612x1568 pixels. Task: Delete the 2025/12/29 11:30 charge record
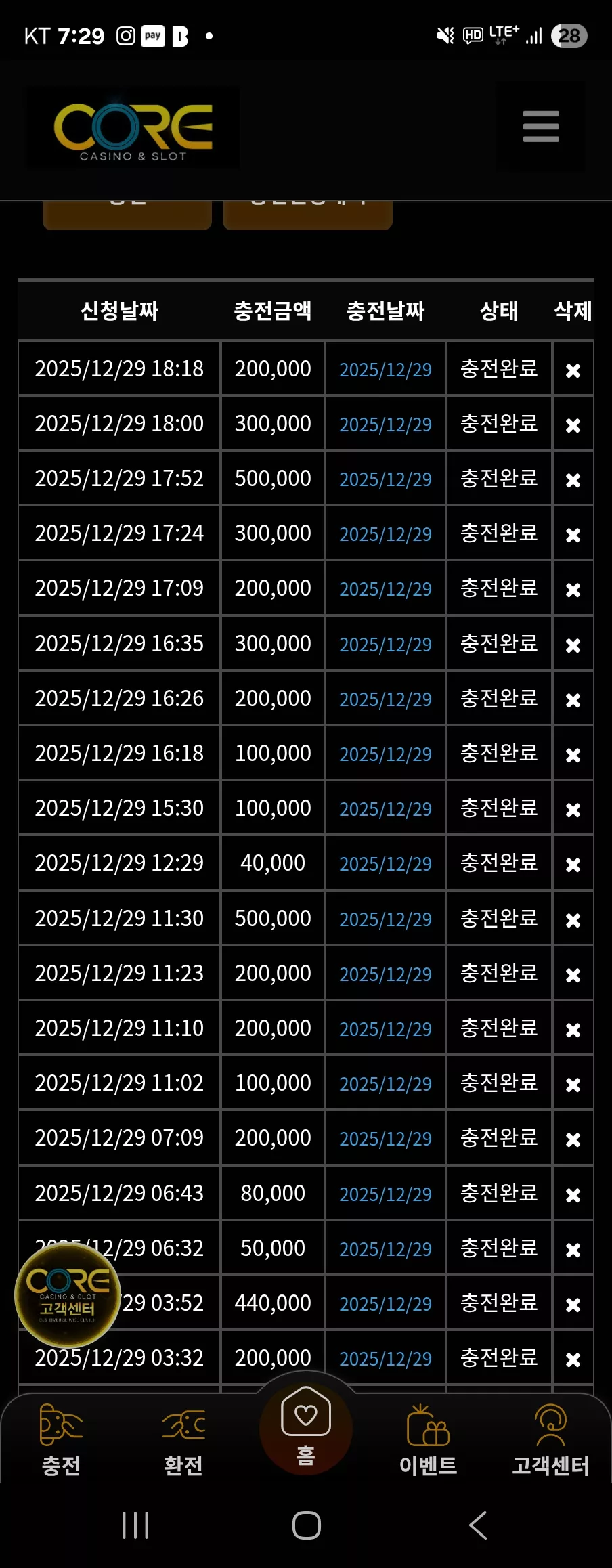coord(573,920)
